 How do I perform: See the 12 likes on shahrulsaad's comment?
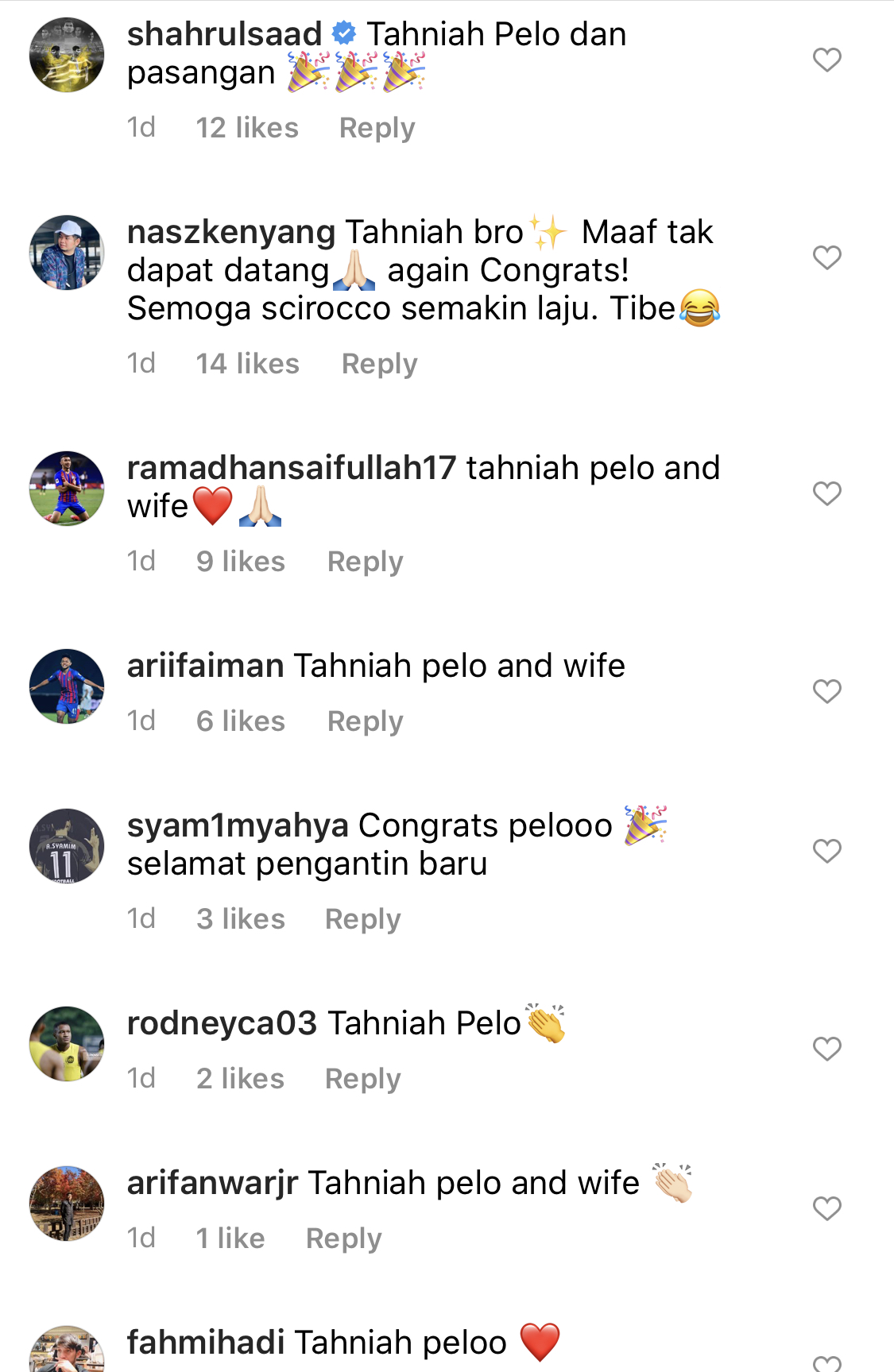click(x=246, y=128)
